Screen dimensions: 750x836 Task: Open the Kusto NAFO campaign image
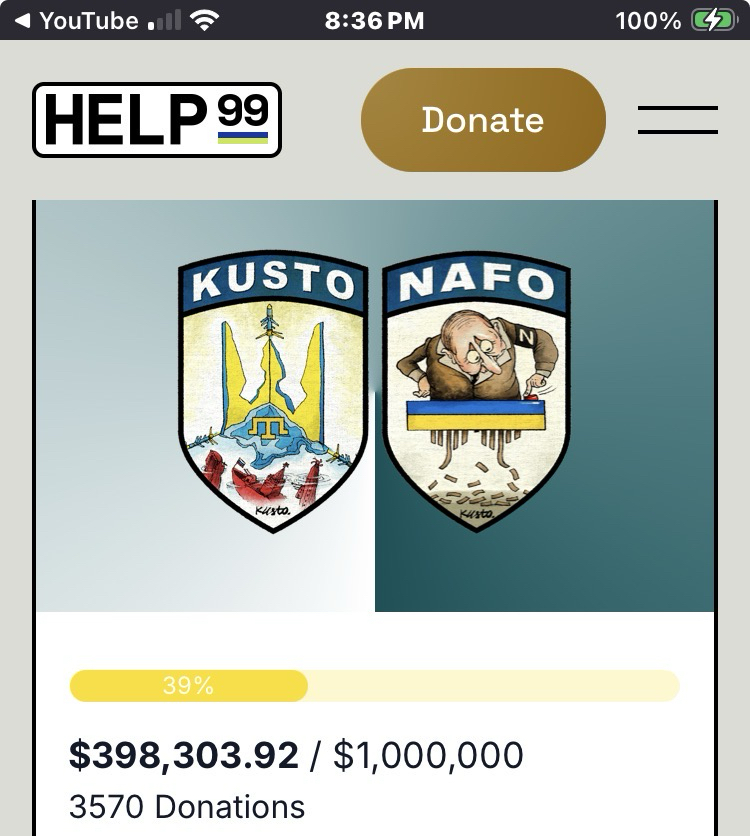tap(375, 405)
